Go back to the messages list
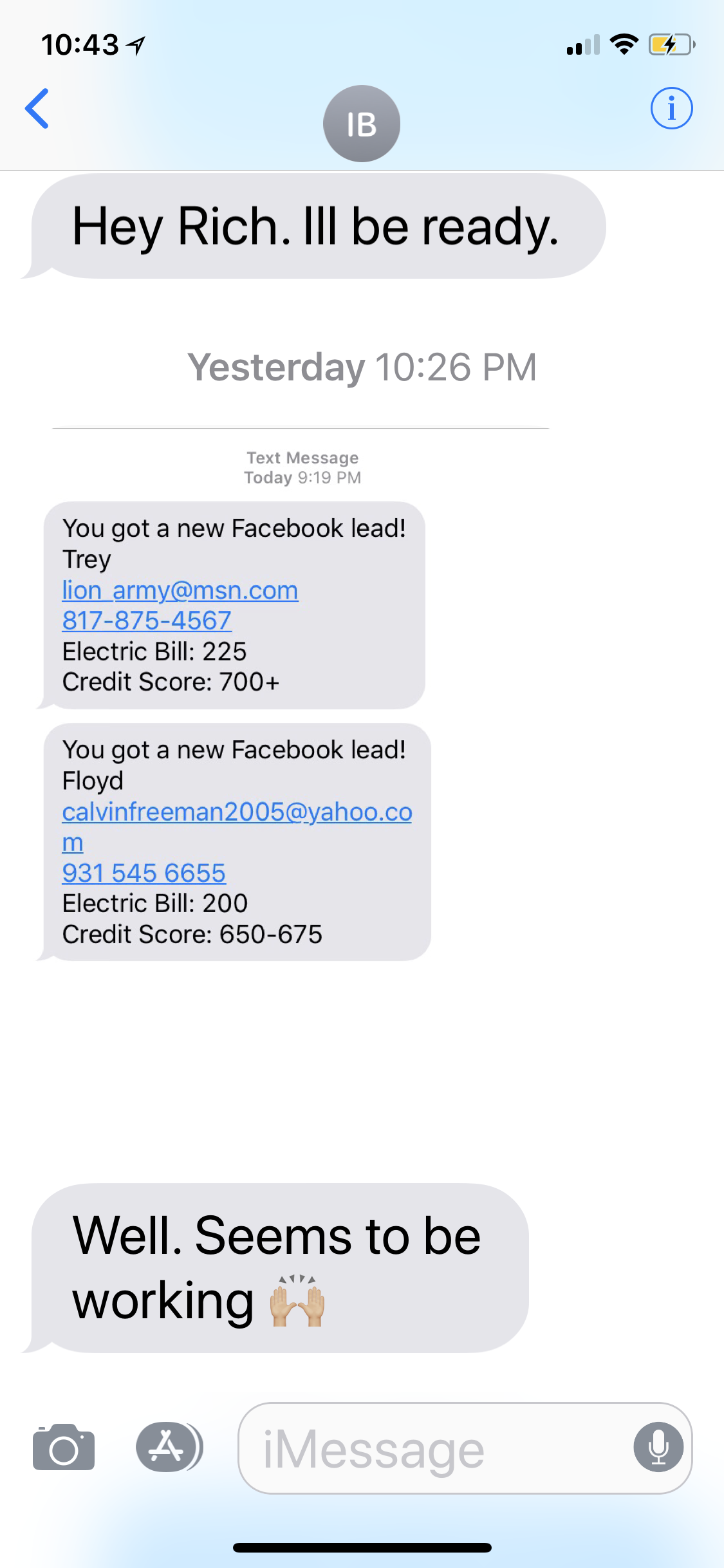Screen dimensions: 724x1568 click(37, 109)
